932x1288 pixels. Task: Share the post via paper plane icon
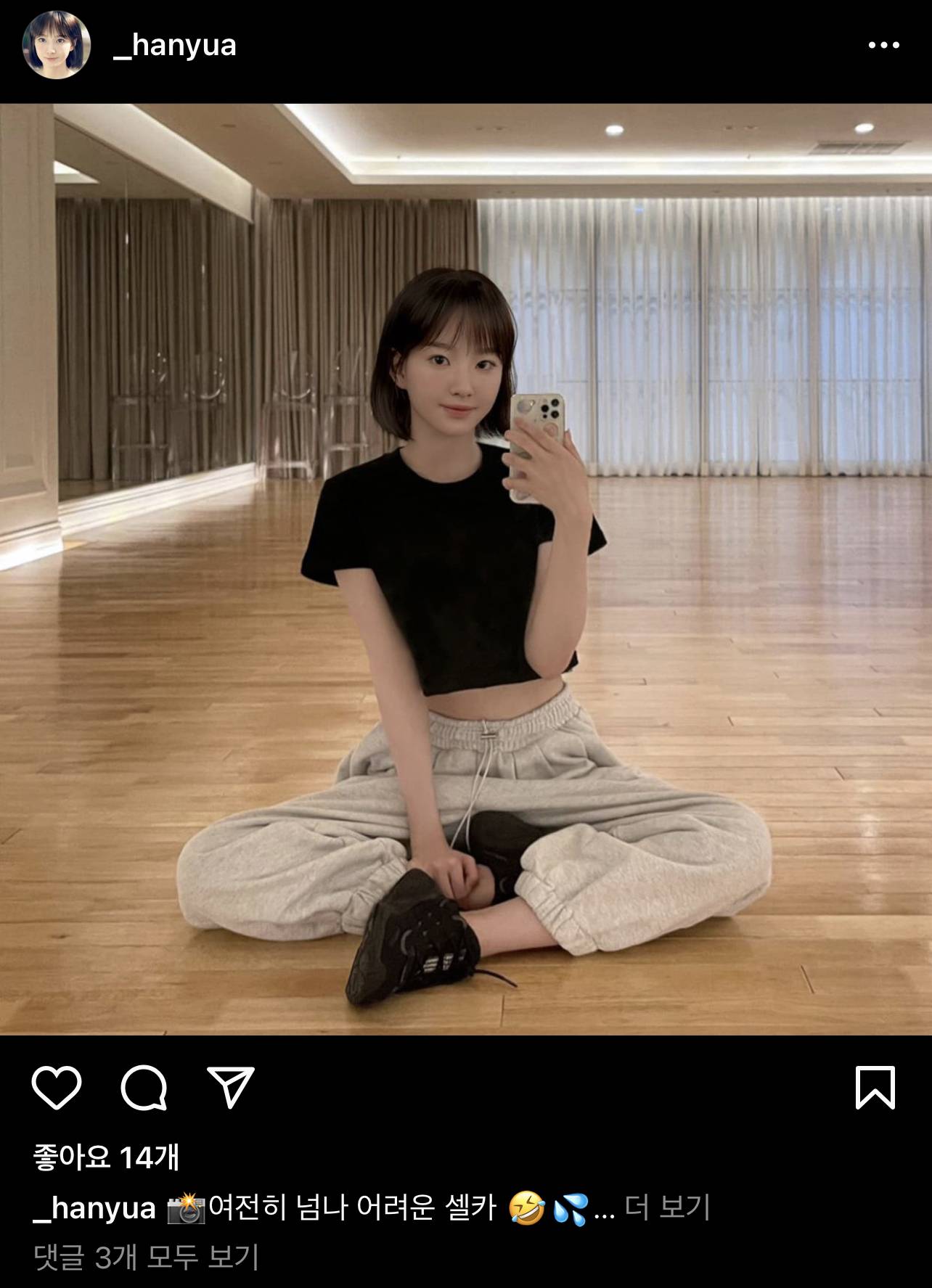[231, 1087]
